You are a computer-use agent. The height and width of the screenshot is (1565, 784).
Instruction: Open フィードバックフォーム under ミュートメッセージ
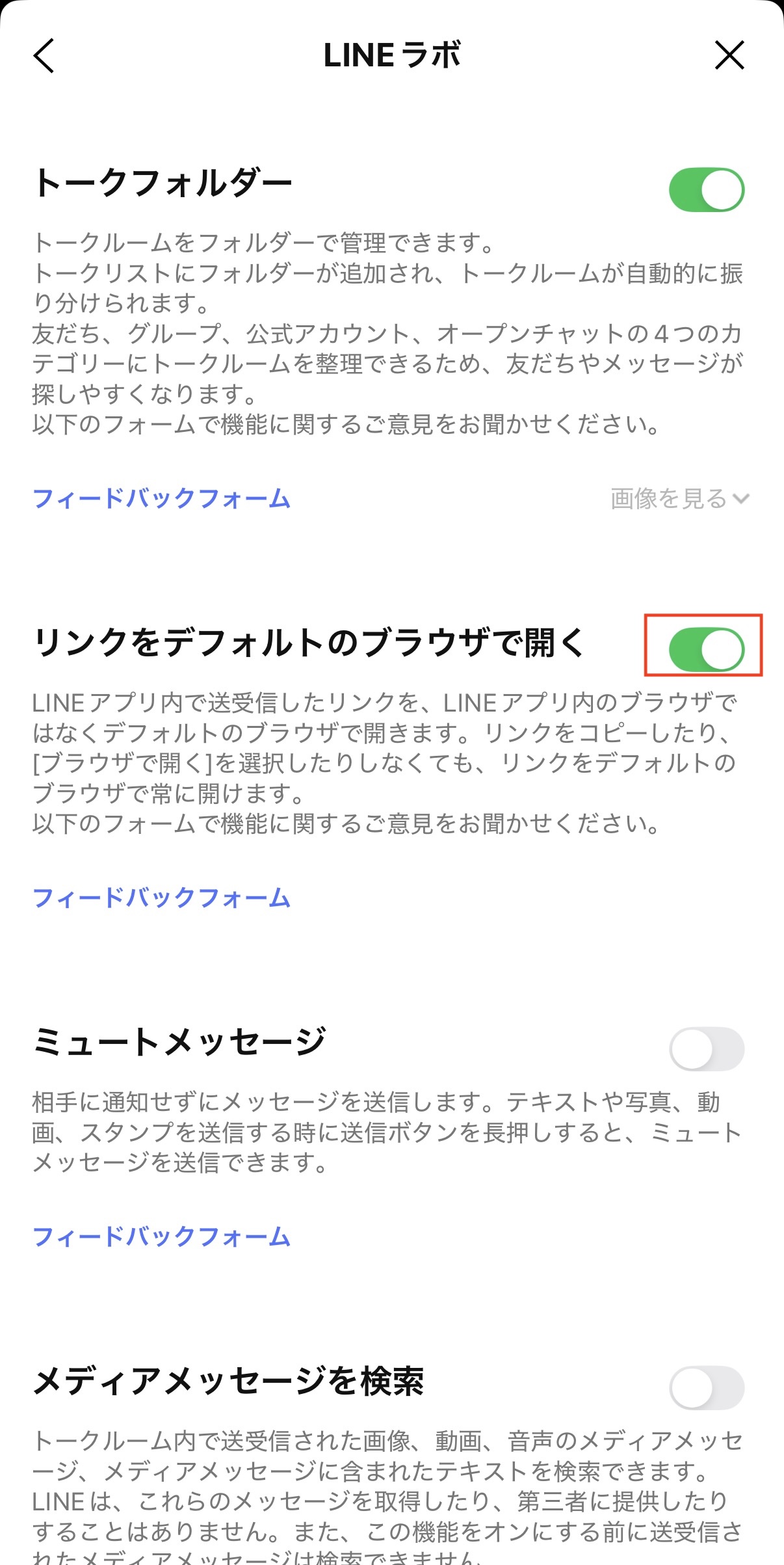click(161, 1237)
